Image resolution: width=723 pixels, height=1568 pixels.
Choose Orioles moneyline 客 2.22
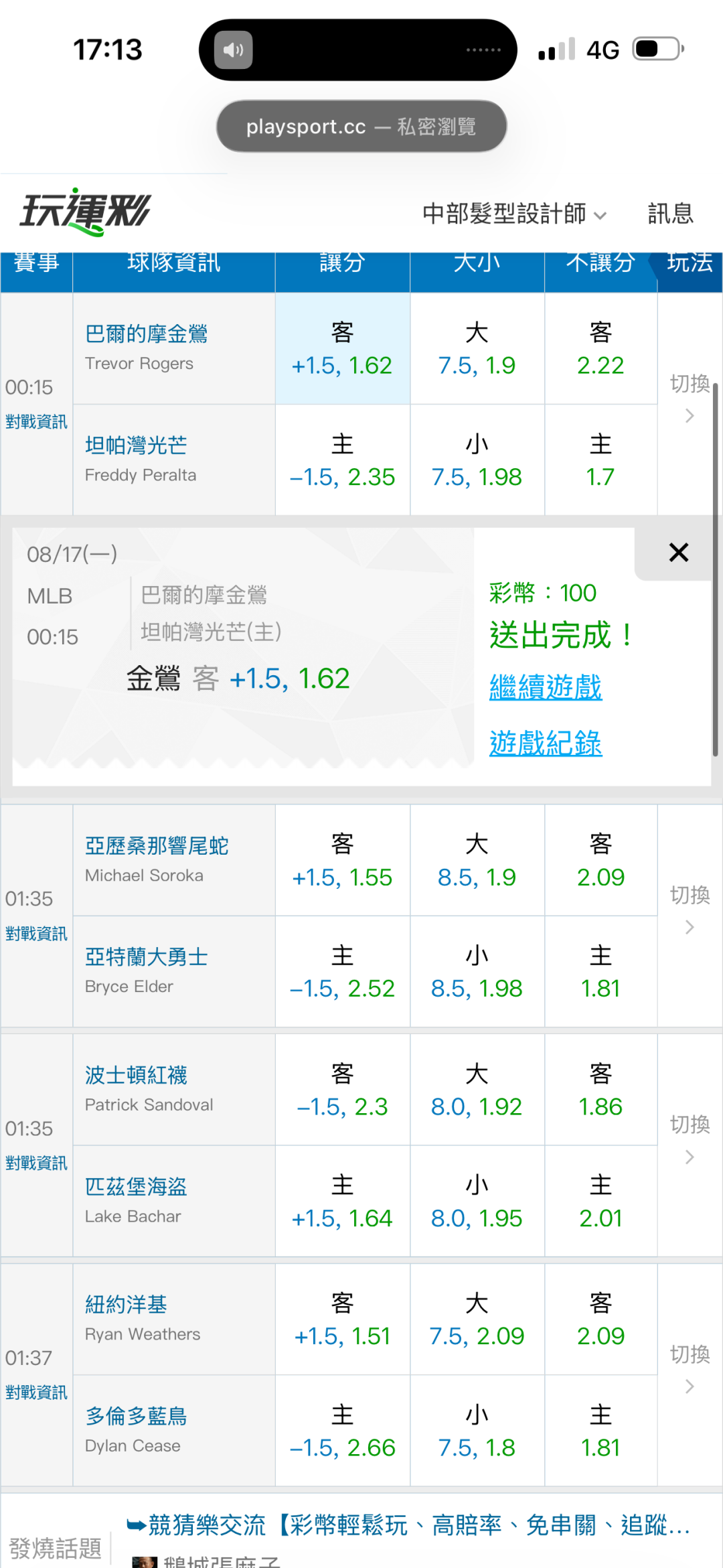600,349
